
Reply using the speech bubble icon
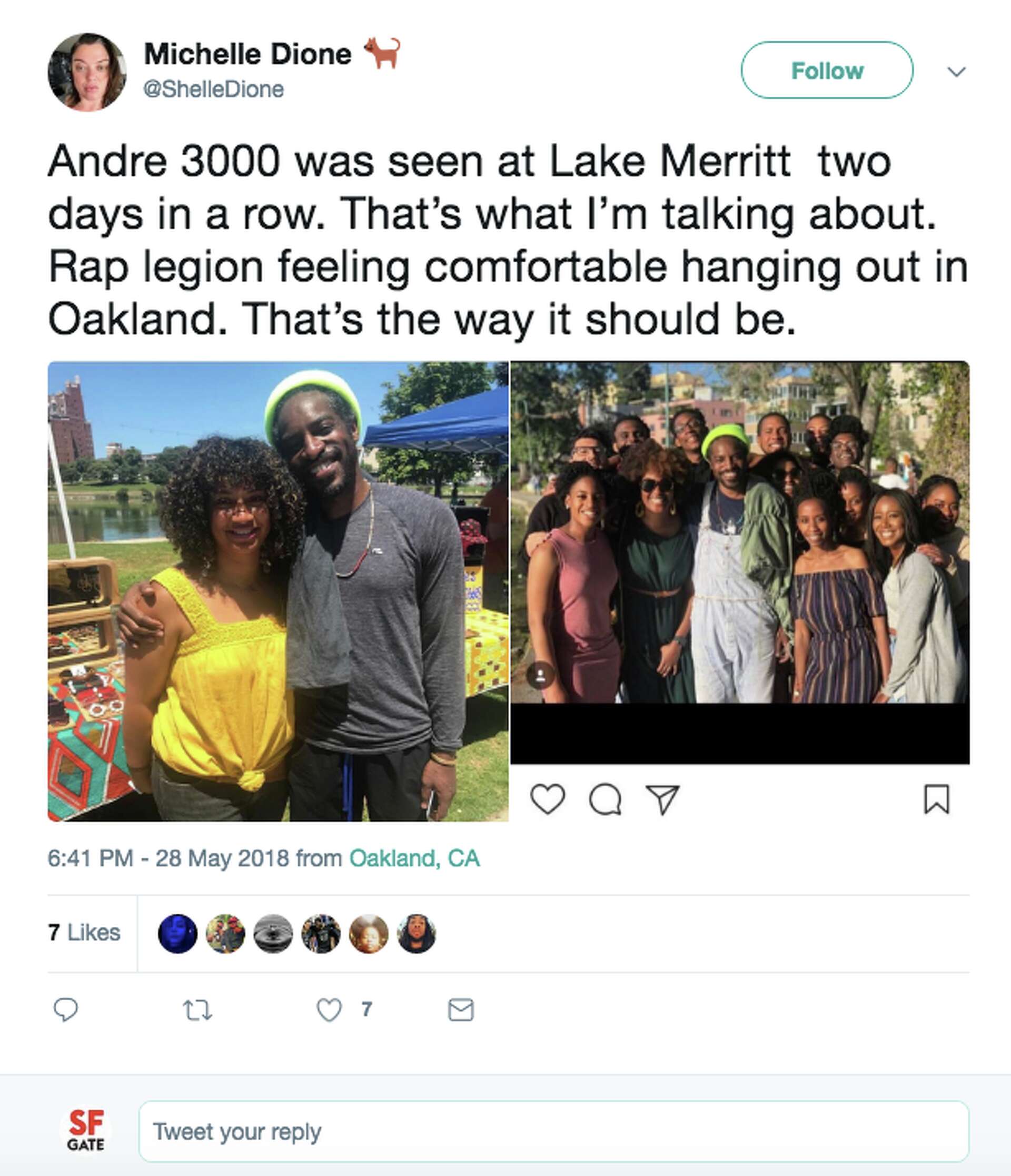[66, 1010]
